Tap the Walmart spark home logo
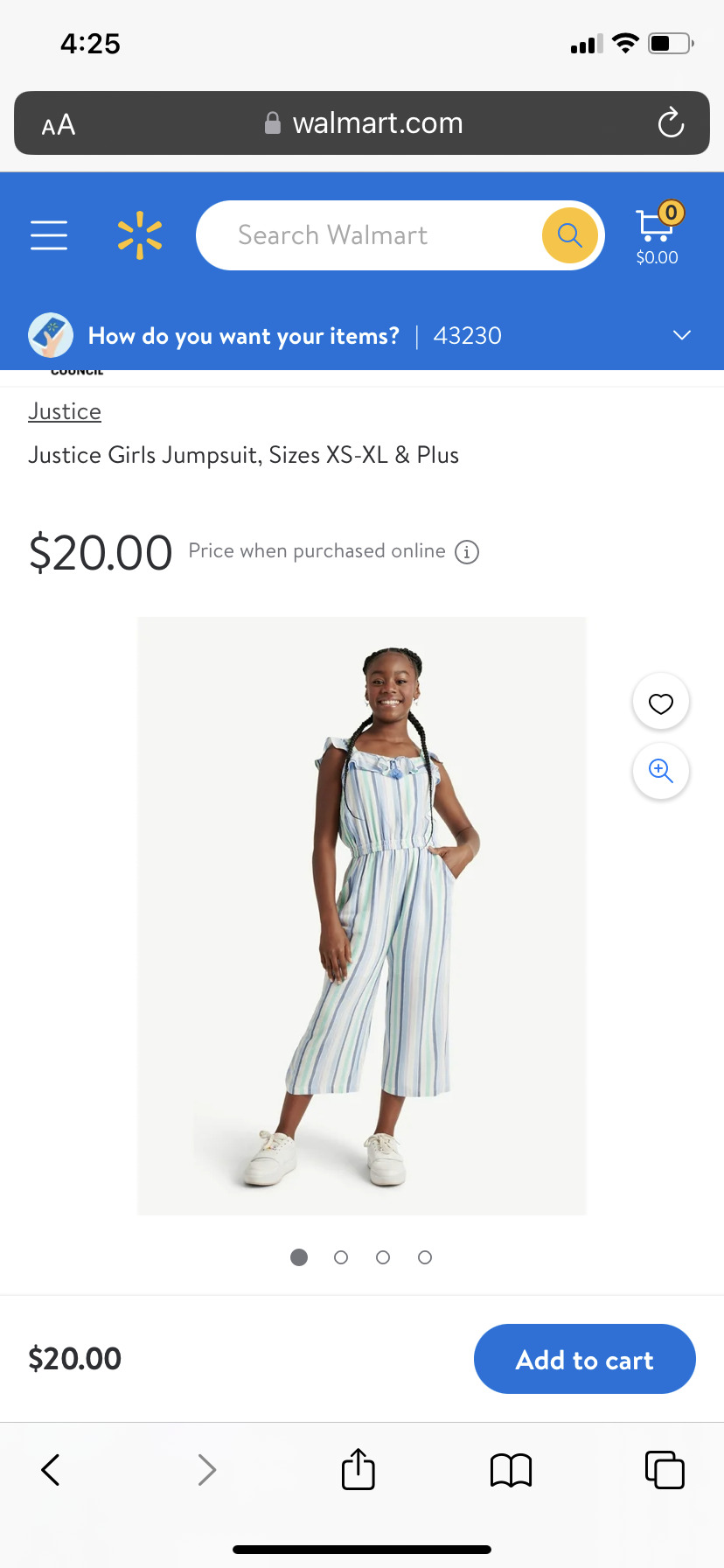 click(140, 235)
